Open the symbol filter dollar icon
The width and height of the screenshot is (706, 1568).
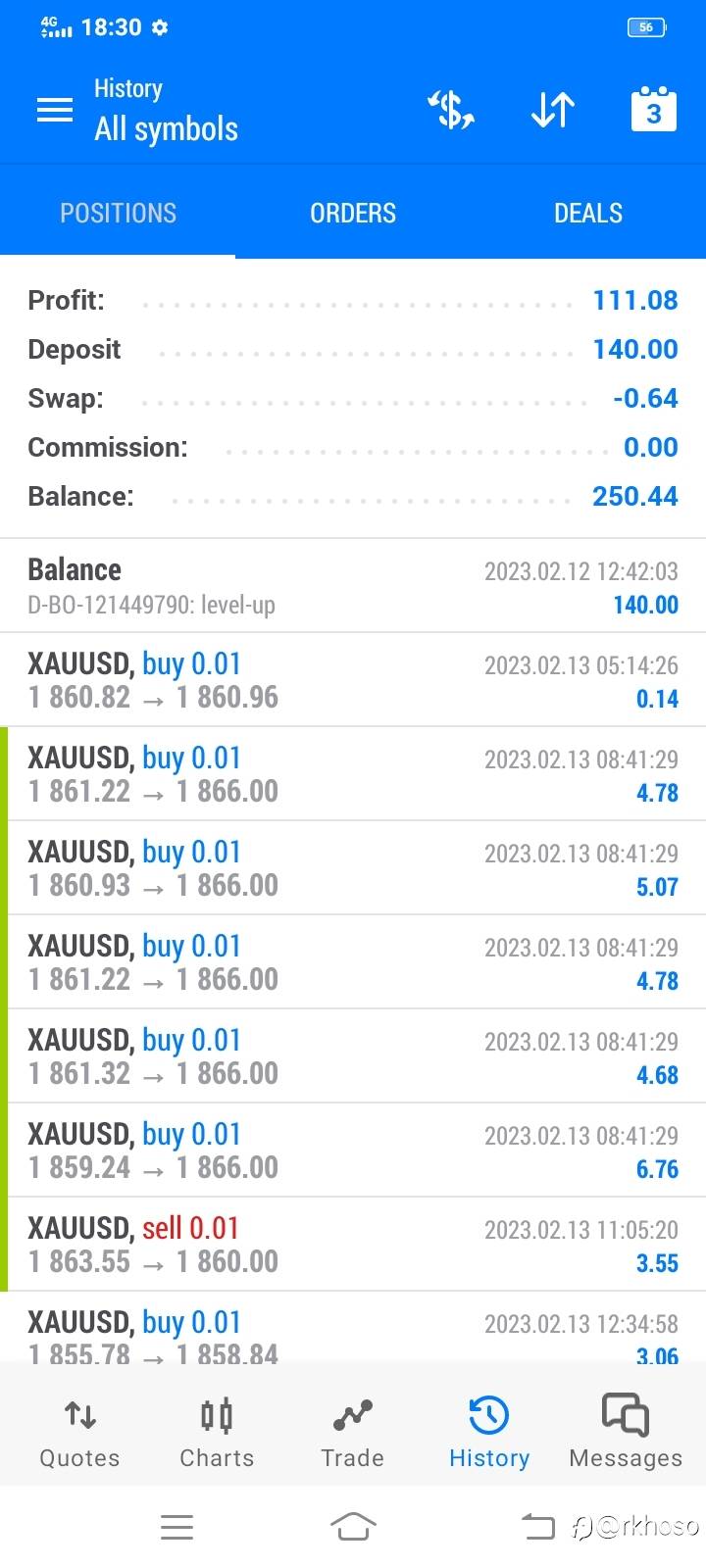452,110
